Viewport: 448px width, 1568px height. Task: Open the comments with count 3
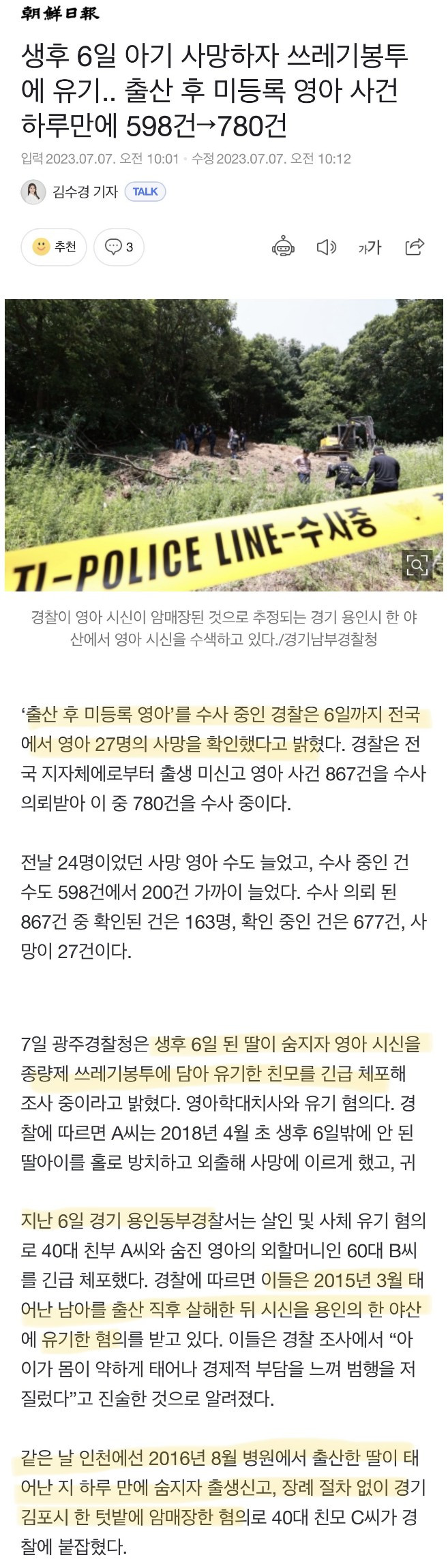pos(119,247)
